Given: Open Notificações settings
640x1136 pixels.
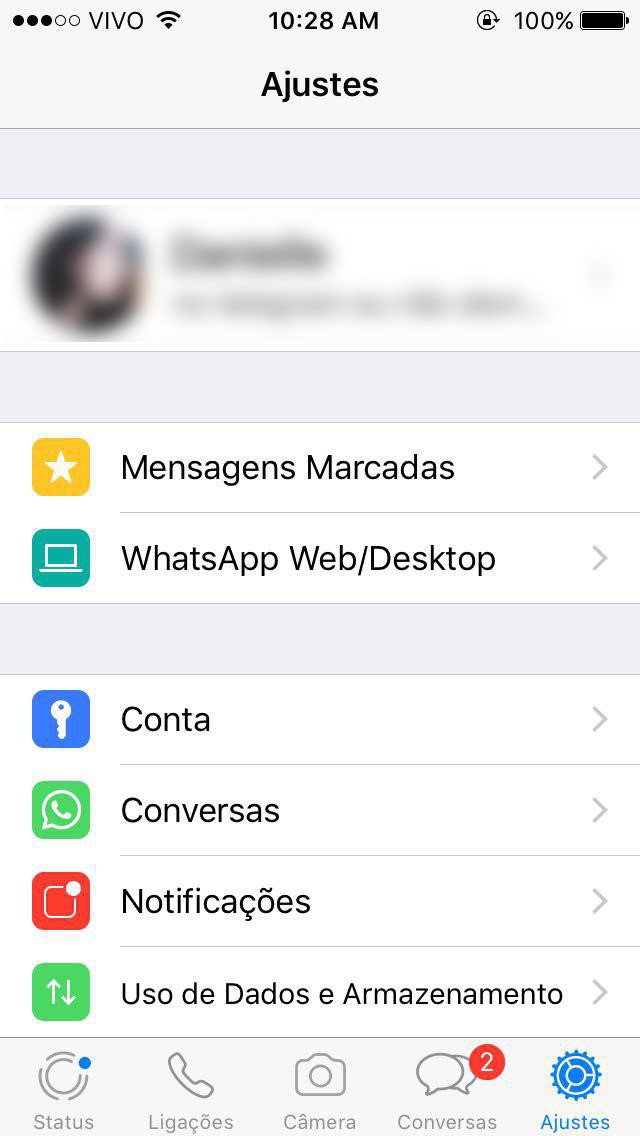Looking at the screenshot, I should tap(320, 901).
